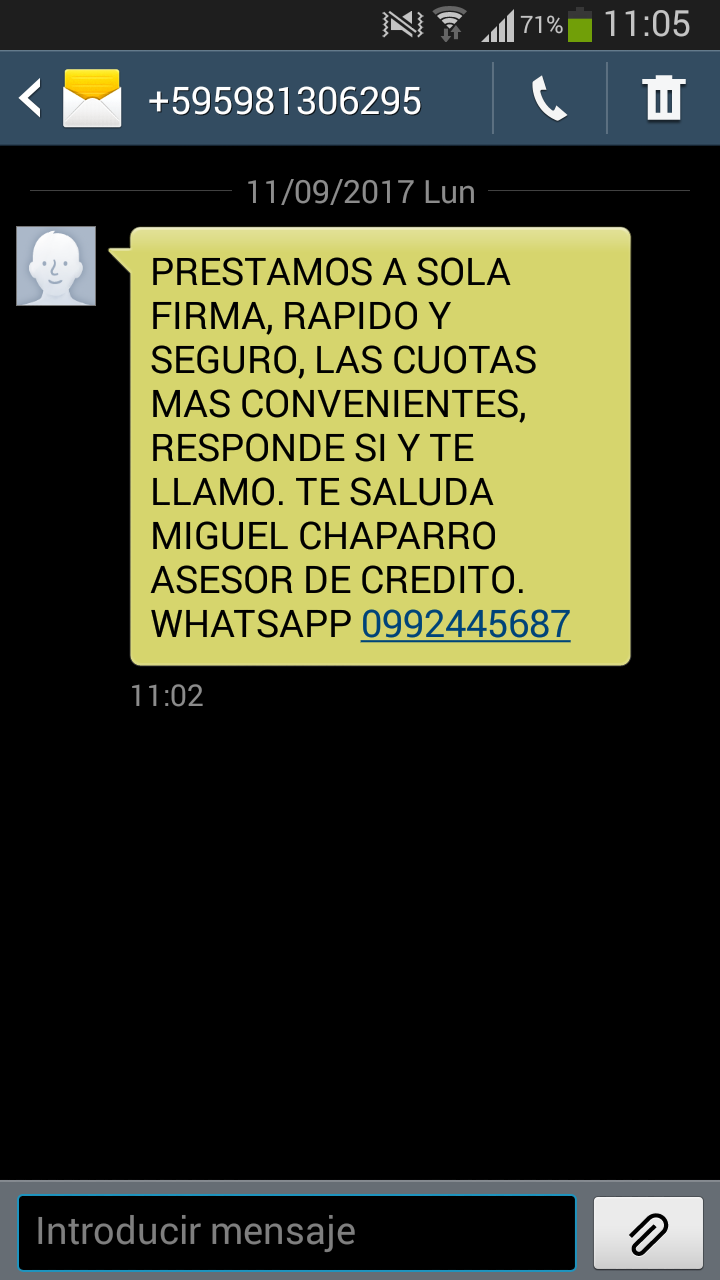720x1280 pixels.
Task: Call the number +595981306295
Action: pyautogui.click(x=549, y=99)
